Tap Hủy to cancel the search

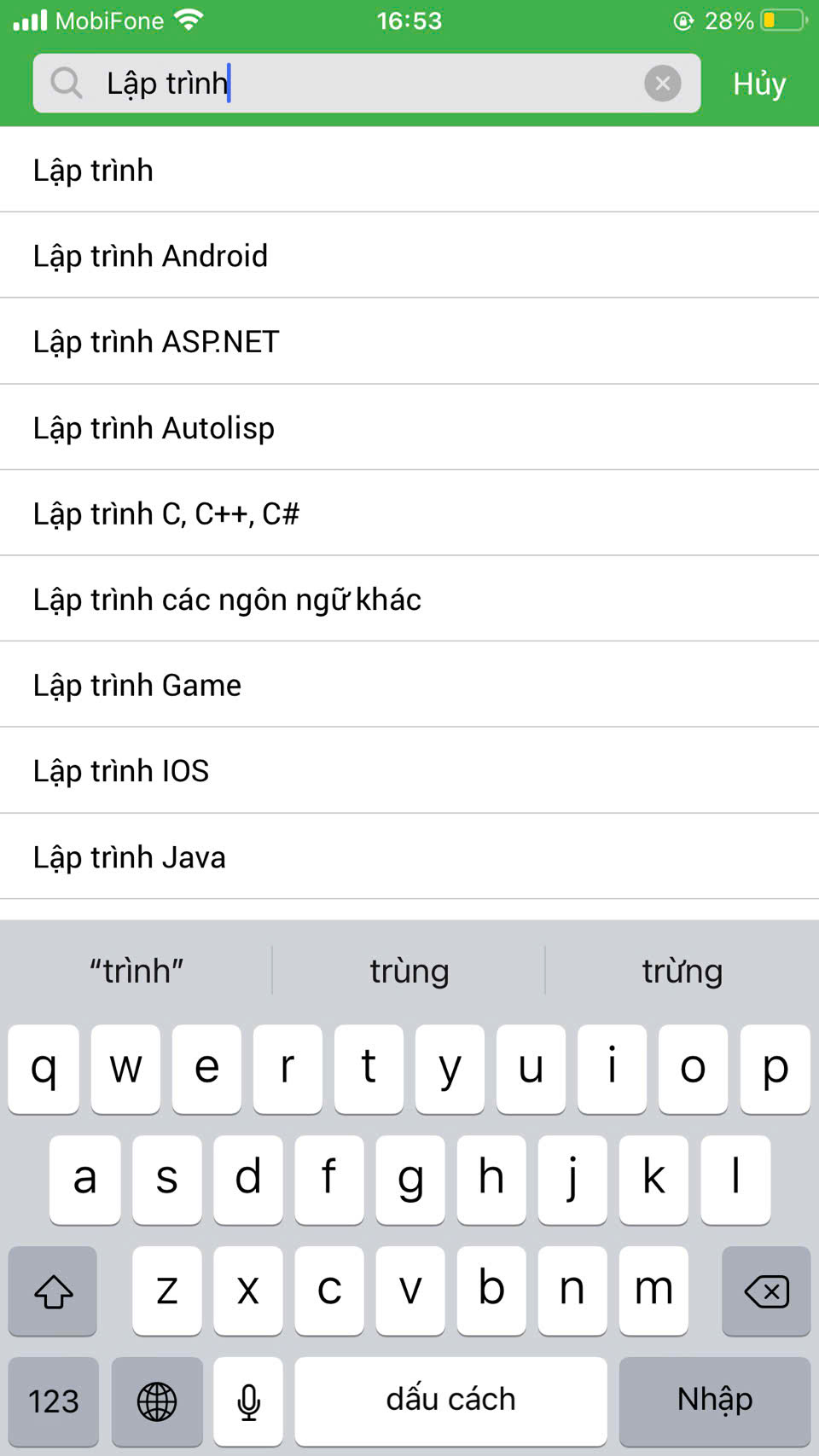[x=758, y=84]
